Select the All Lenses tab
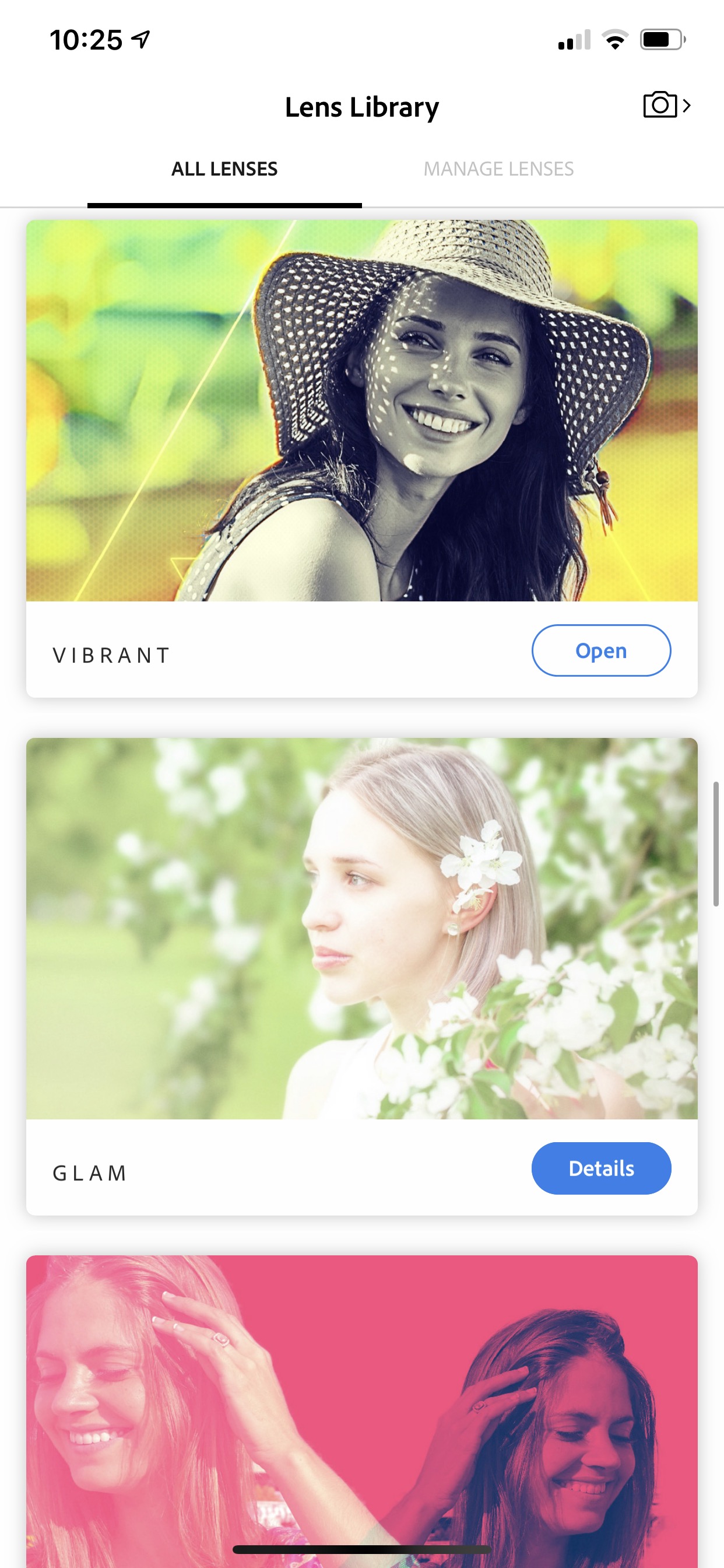Image resolution: width=724 pixels, height=1568 pixels. tap(224, 169)
